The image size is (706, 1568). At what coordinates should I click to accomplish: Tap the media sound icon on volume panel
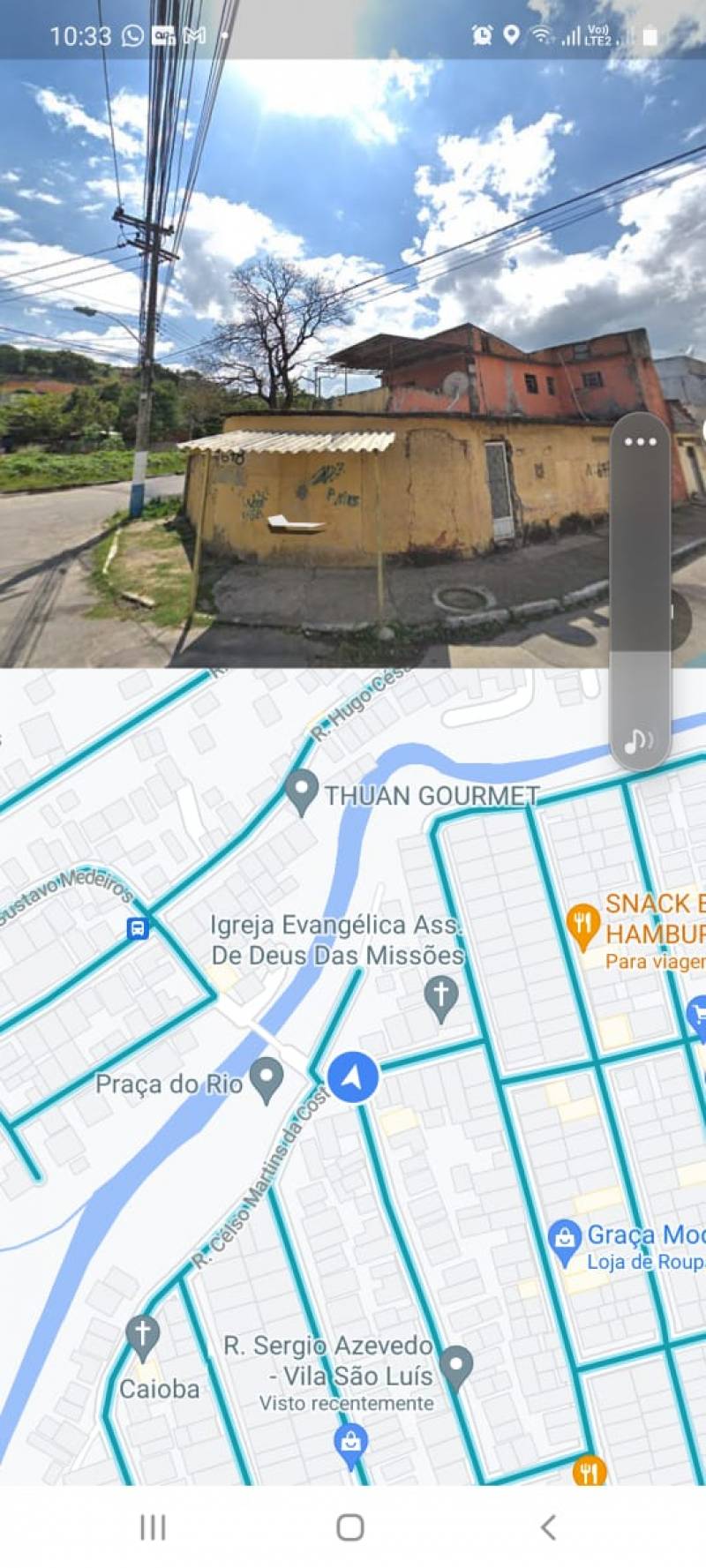639,739
